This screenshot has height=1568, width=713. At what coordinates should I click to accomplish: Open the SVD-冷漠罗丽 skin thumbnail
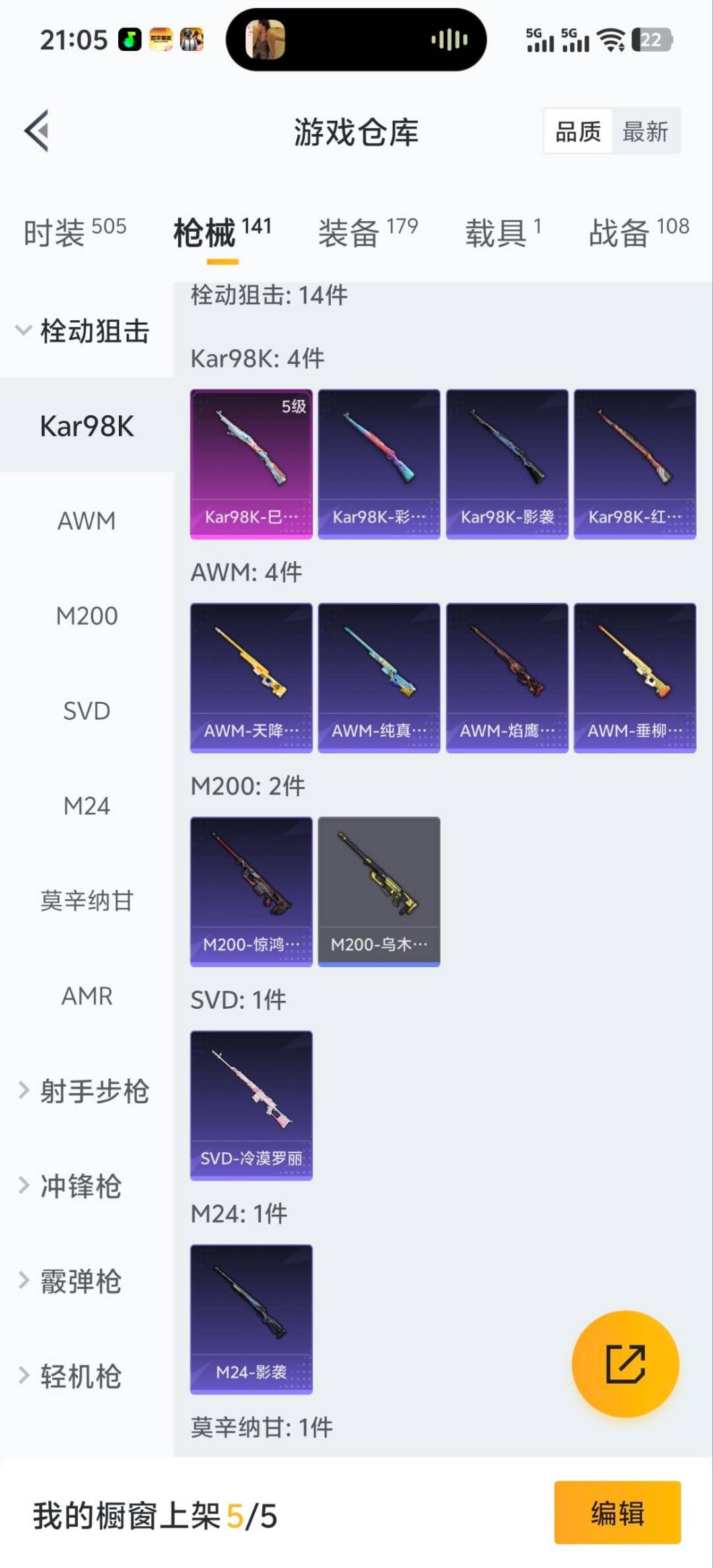pos(251,1104)
